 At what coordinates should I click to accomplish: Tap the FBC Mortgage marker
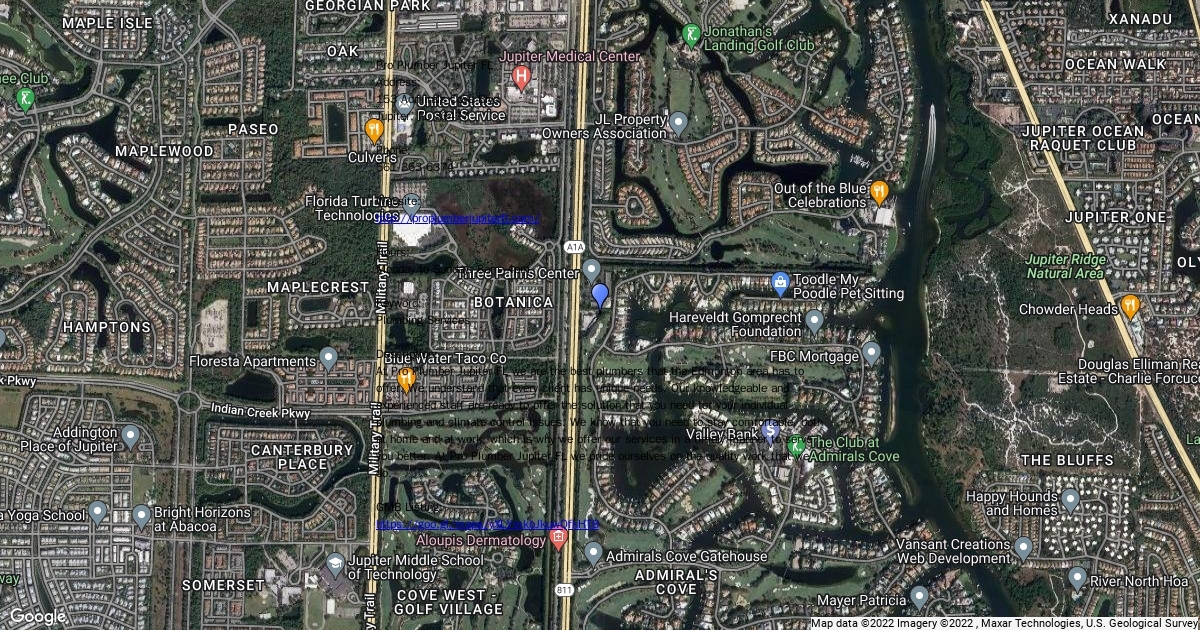coord(872,352)
